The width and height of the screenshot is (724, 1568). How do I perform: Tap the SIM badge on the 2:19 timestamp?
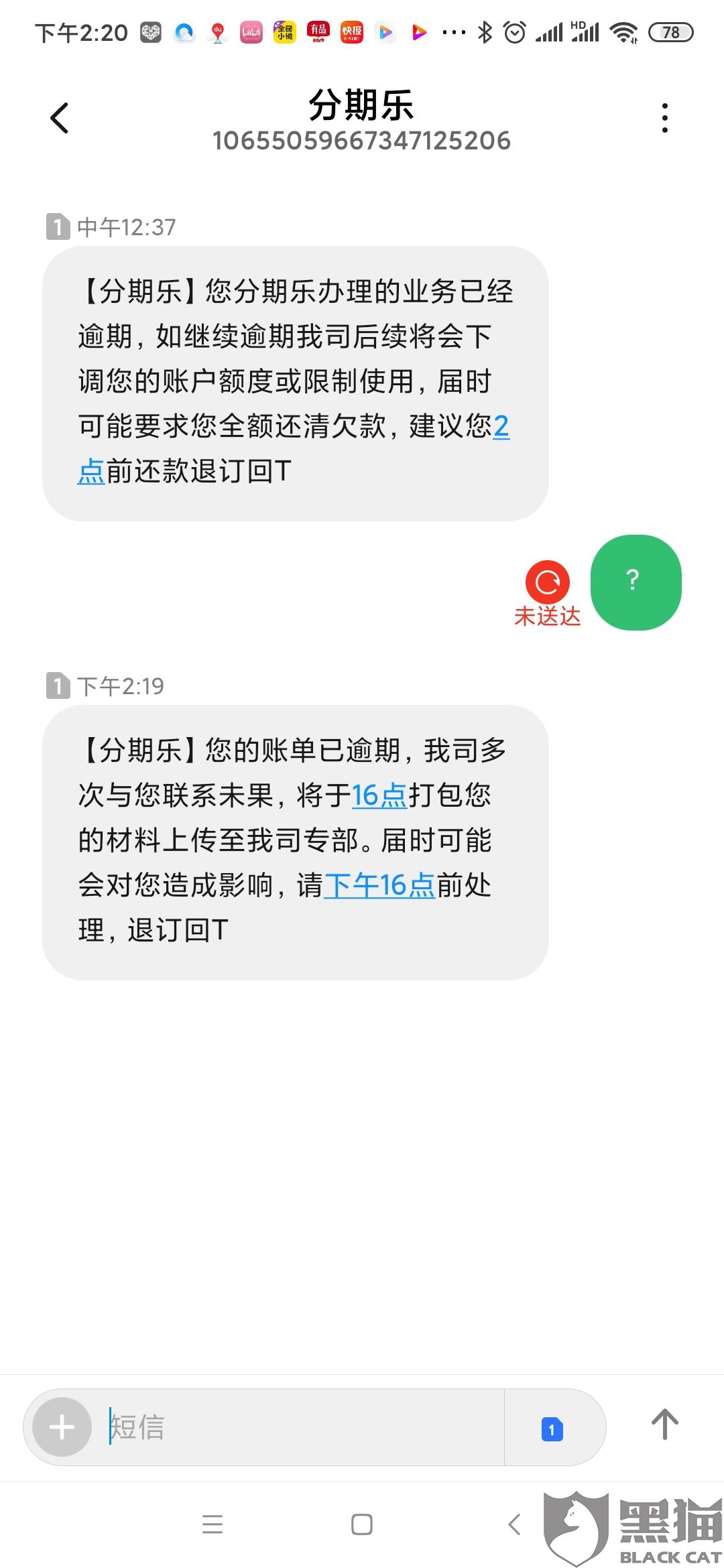coord(58,685)
